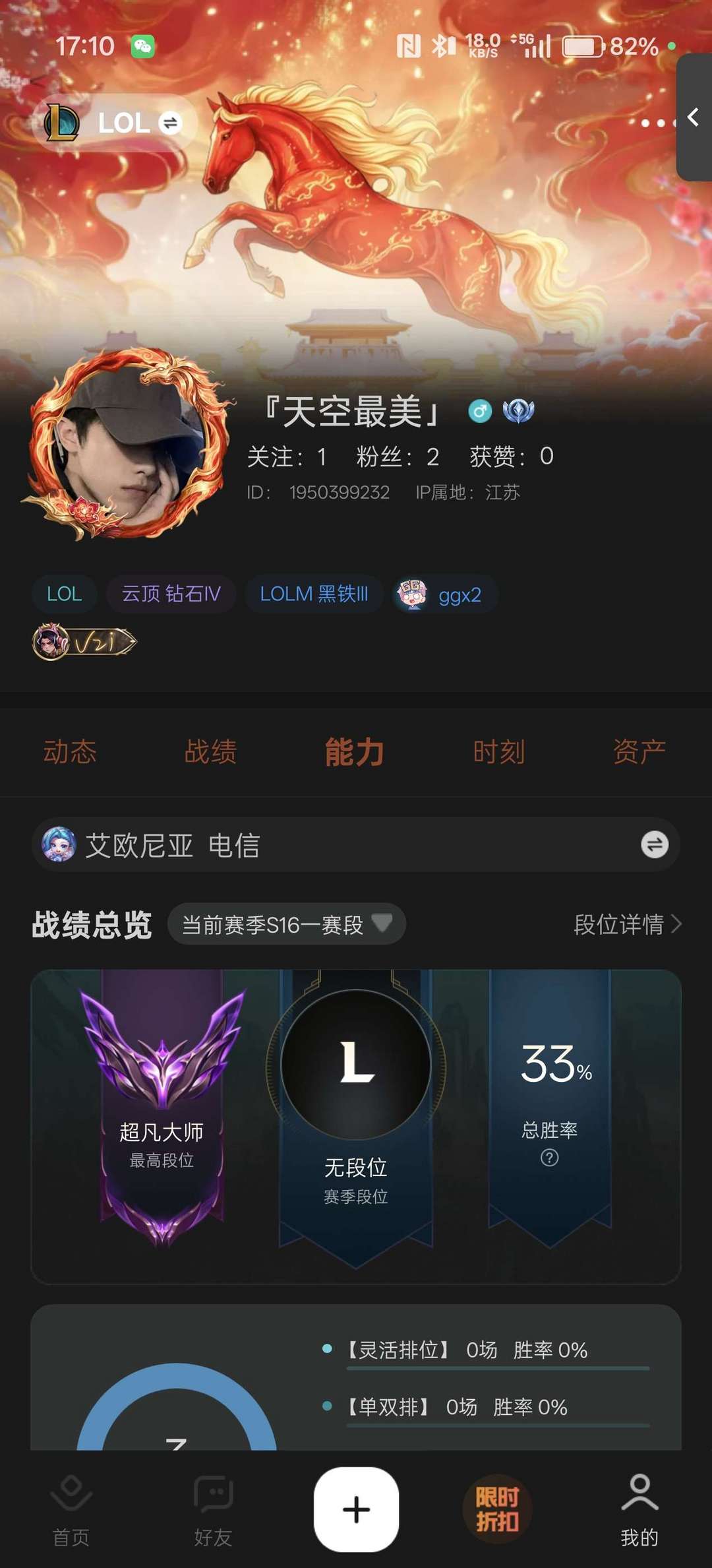Image resolution: width=712 pixels, height=1568 pixels.
Task: Tap the 云顶 钻石IV rank chip
Action: 171,594
